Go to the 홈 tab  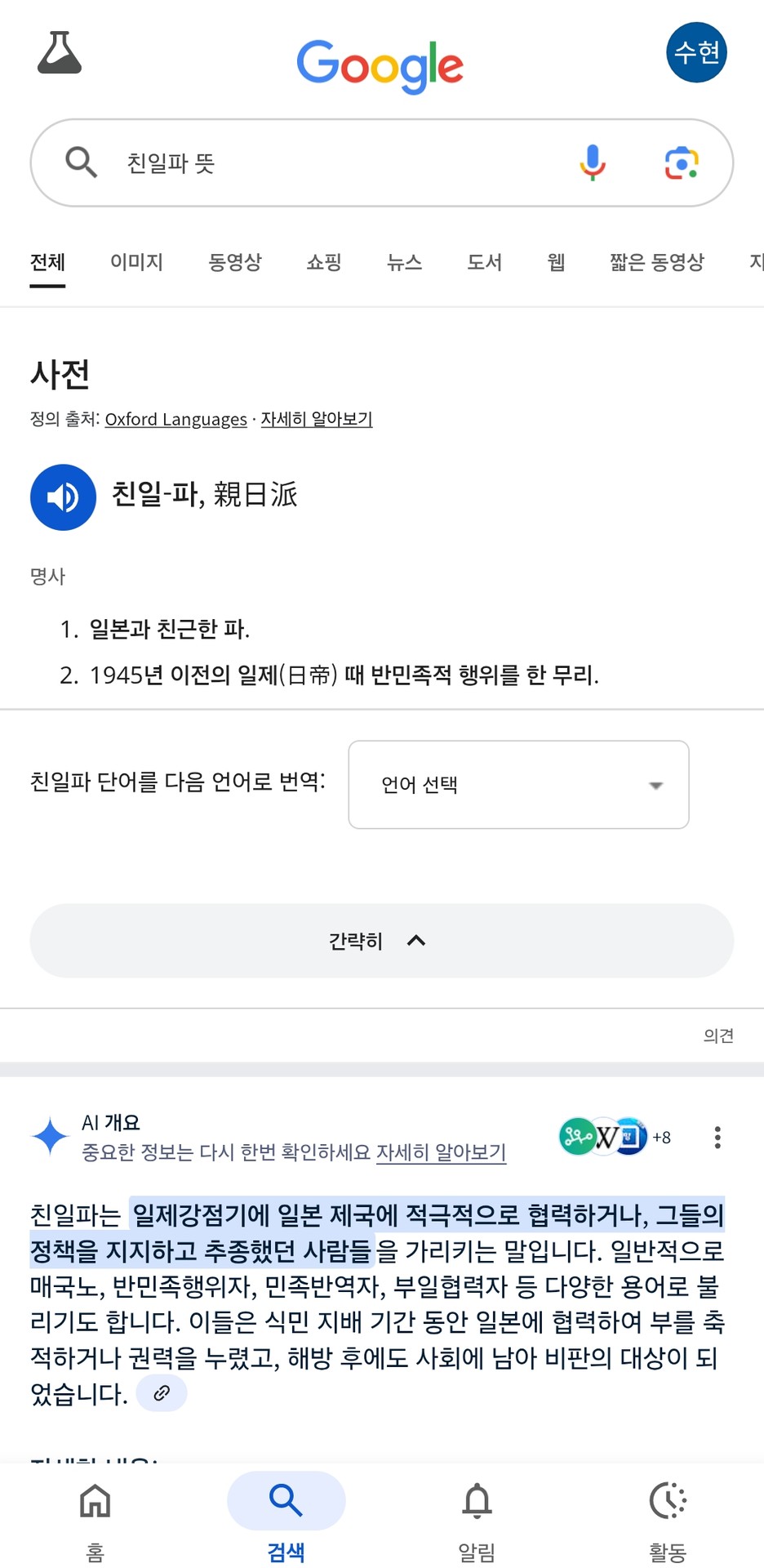[x=95, y=1521]
